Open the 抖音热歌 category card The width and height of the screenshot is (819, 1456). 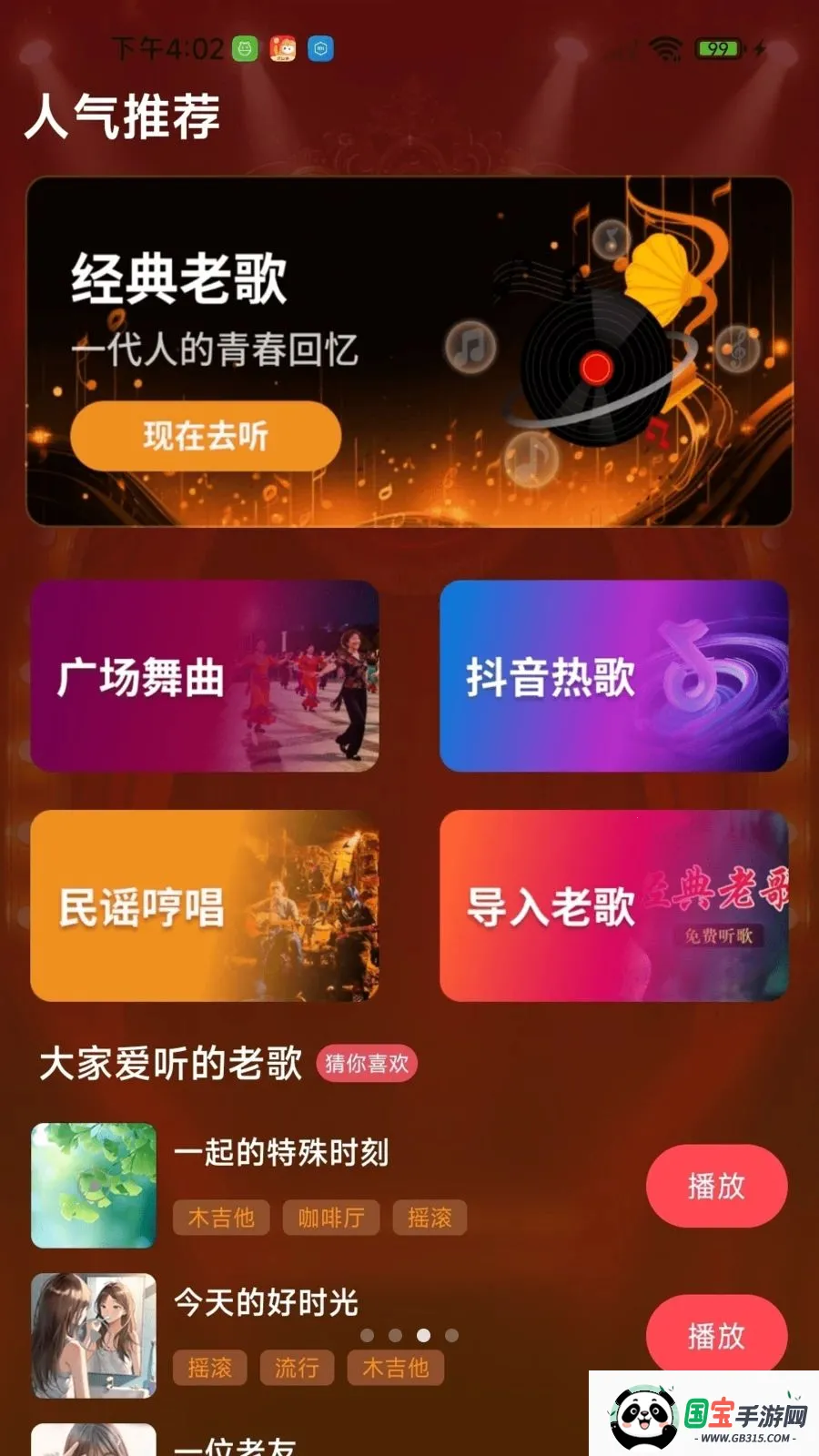[x=614, y=676]
